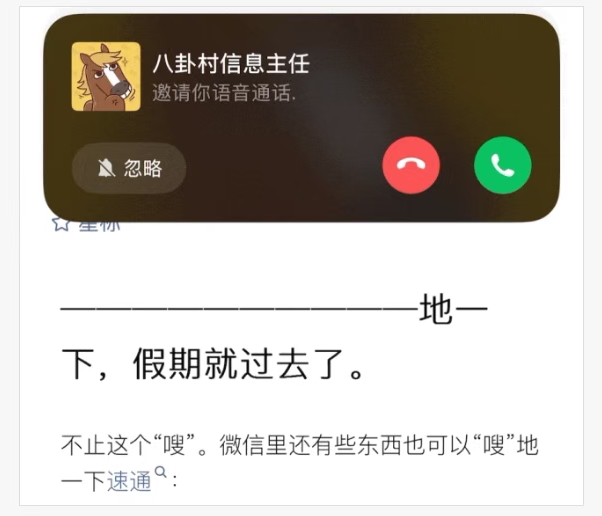This screenshot has height=516, width=602.
Task: Accept the voice call with green button
Action: [502, 167]
